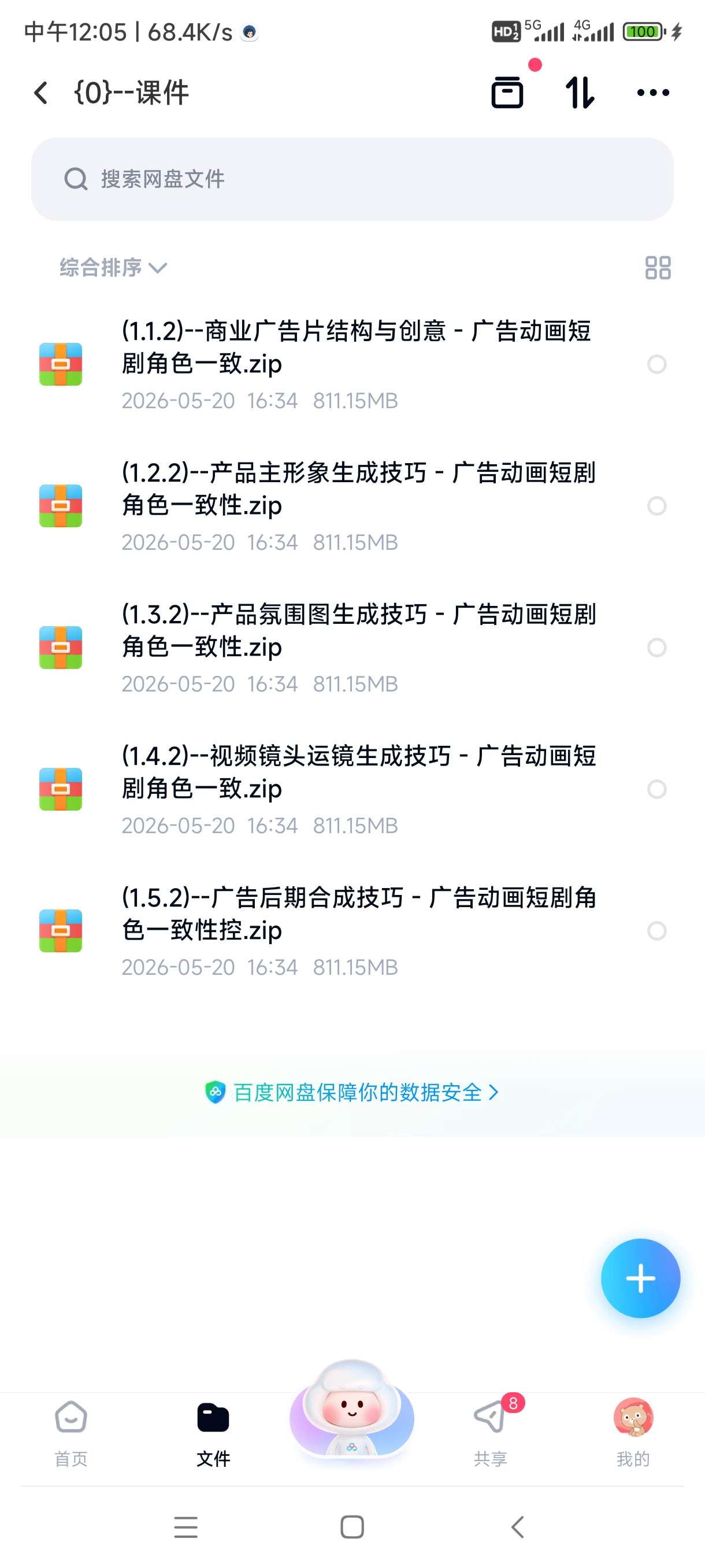The width and height of the screenshot is (705, 1568).
Task: Open the archive box icon in top bar
Action: point(507,93)
